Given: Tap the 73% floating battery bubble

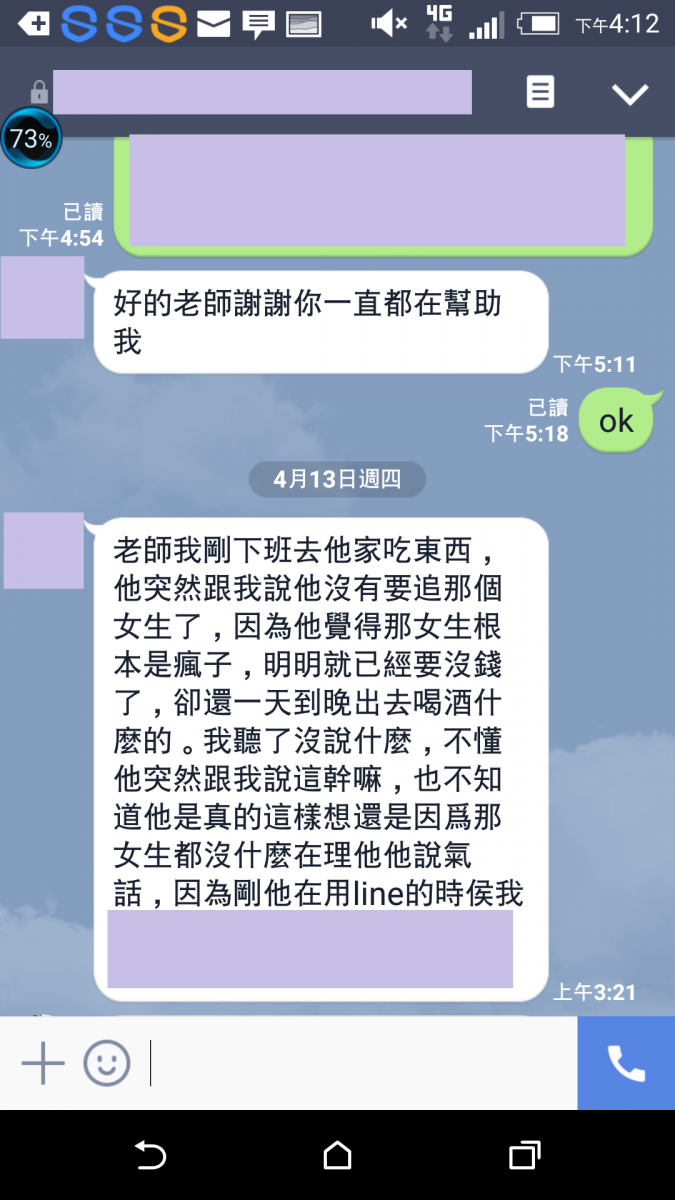Looking at the screenshot, I should point(31,140).
